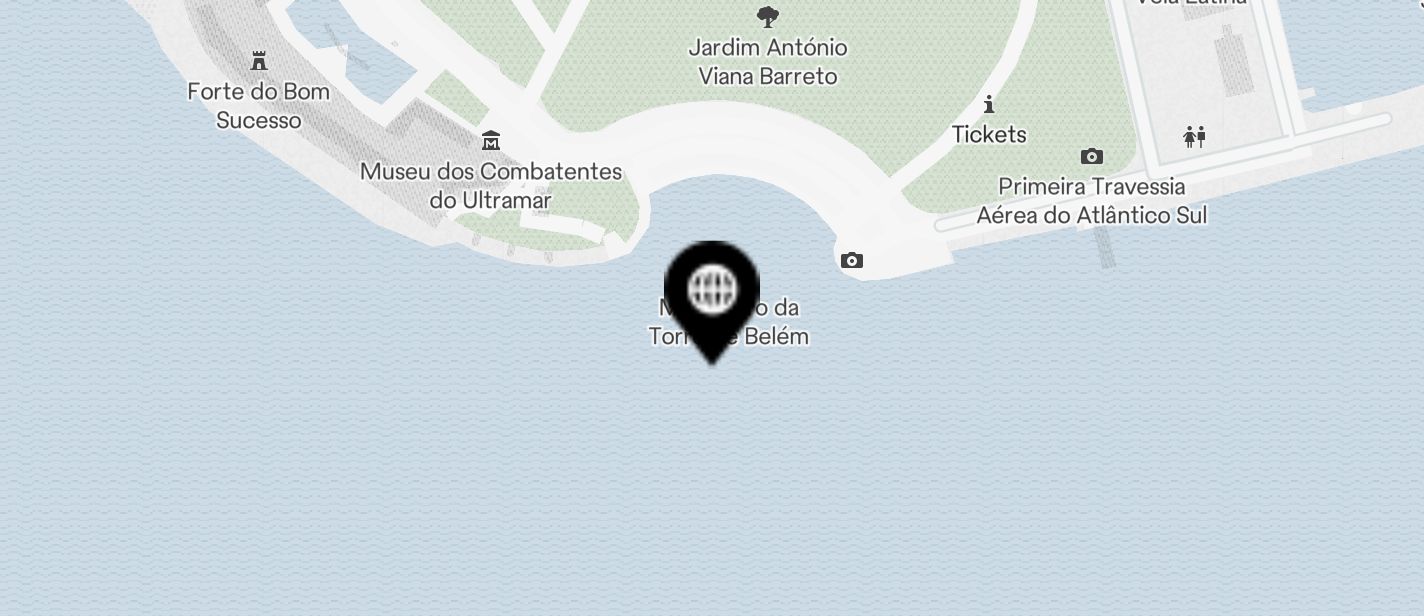Tap the camera viewpoint icon by the shoreline
Screen dimensions: 1424x616
click(x=851, y=261)
